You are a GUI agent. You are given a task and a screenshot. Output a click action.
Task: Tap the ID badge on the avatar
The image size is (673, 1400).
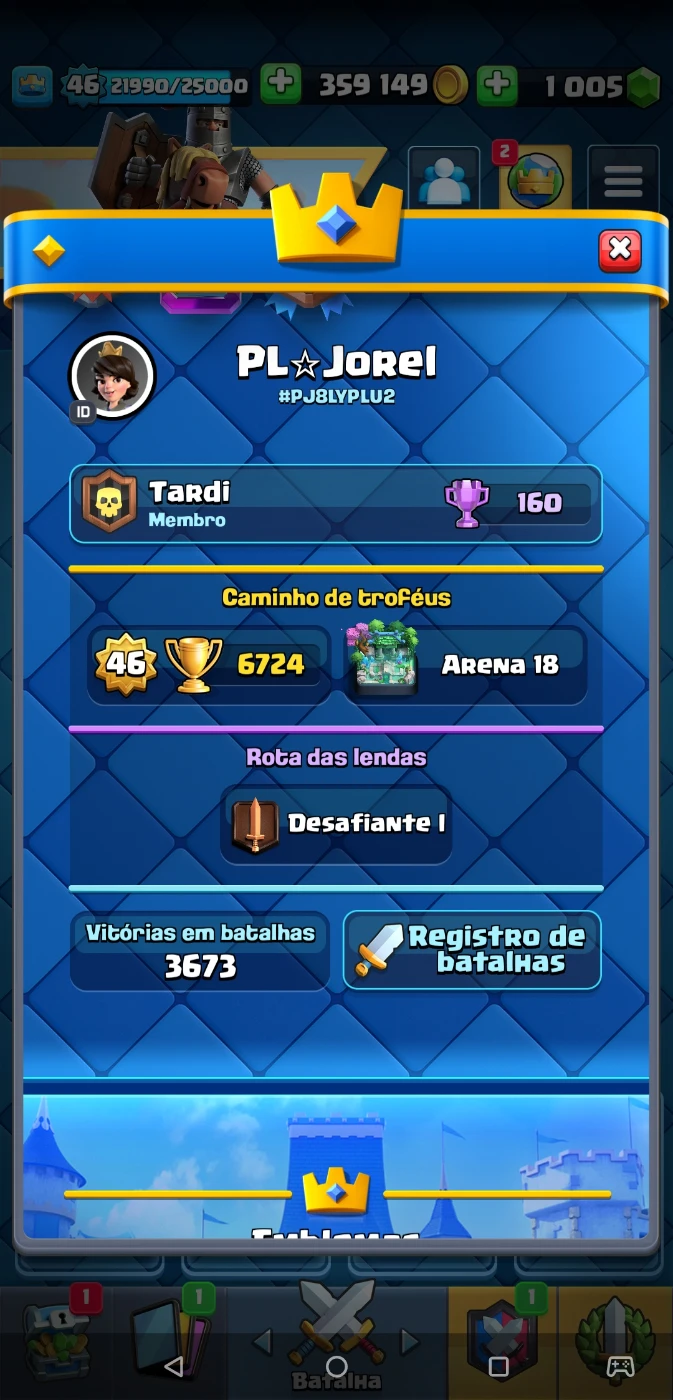click(x=83, y=412)
